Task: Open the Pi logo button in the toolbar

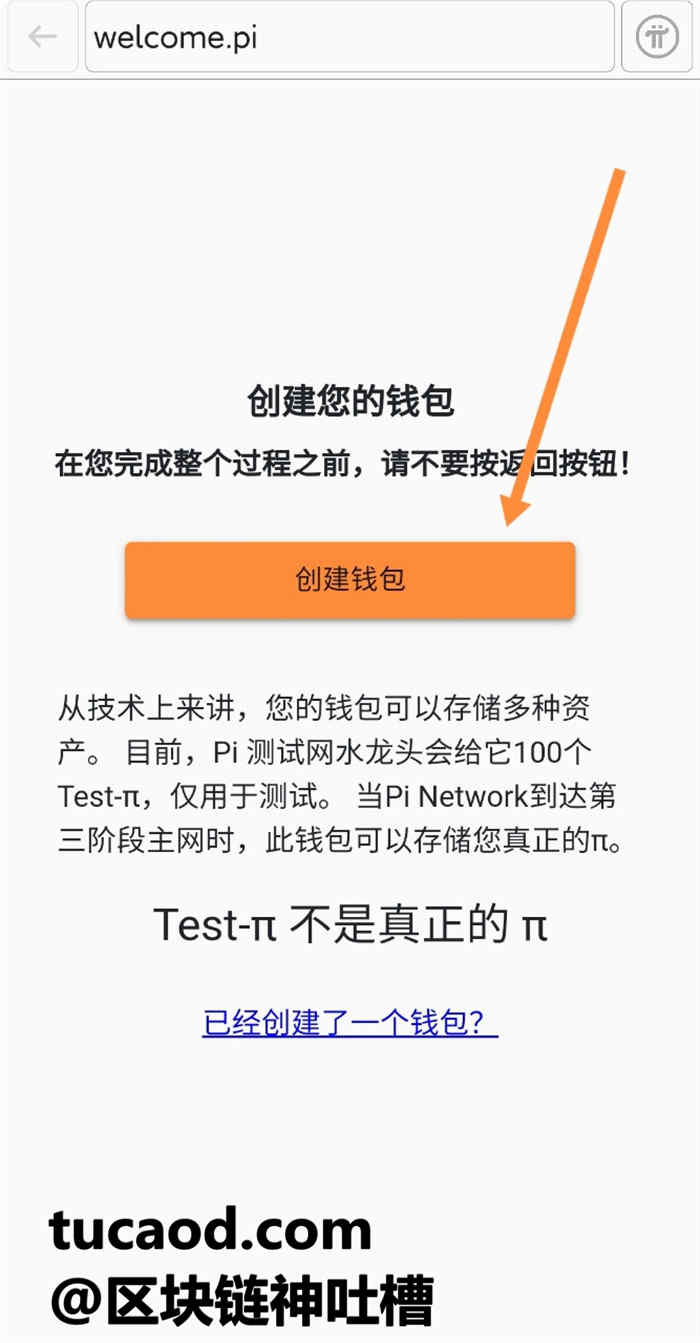Action: 657,37
